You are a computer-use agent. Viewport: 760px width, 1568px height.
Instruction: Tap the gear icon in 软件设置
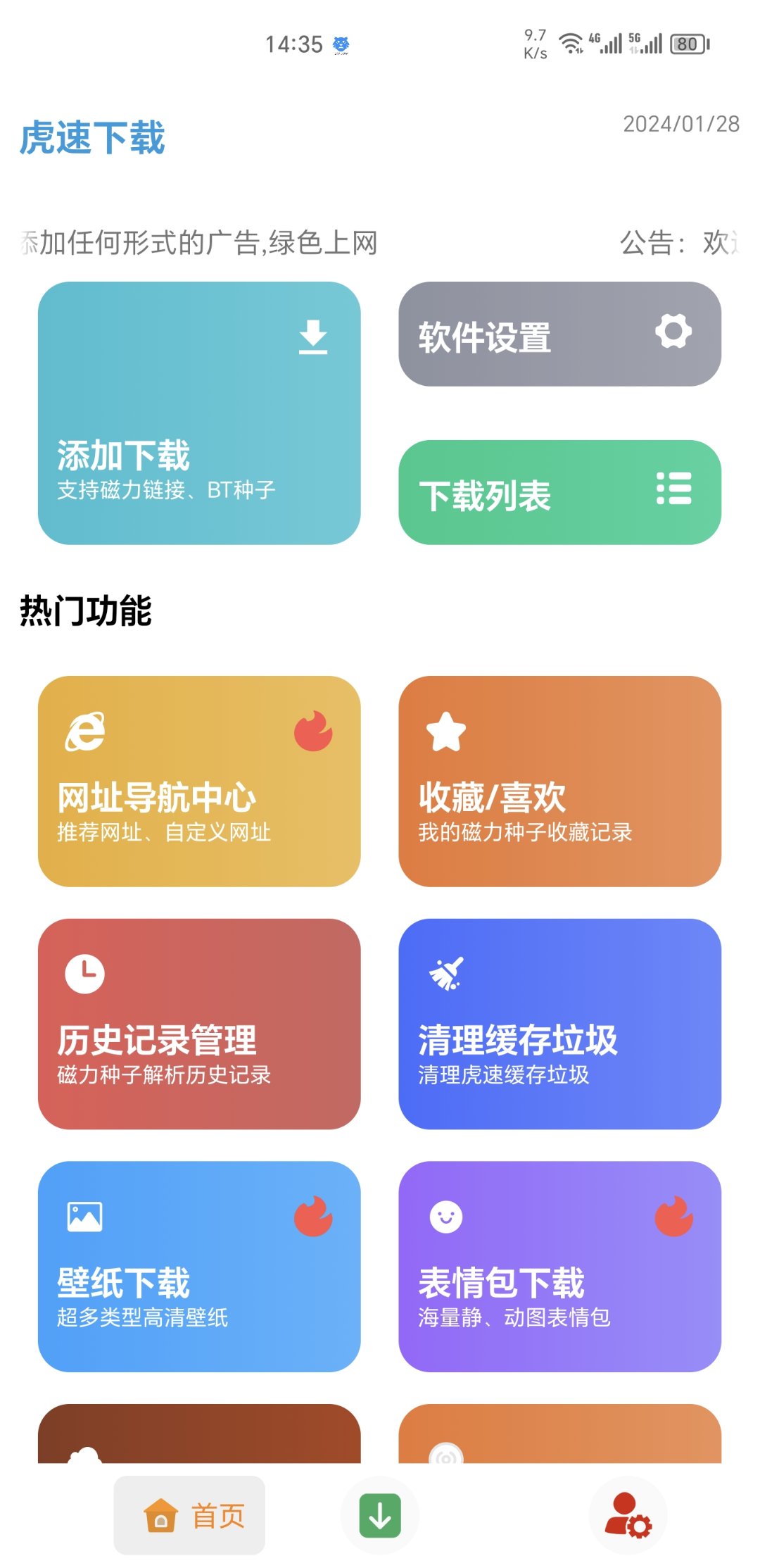(673, 331)
